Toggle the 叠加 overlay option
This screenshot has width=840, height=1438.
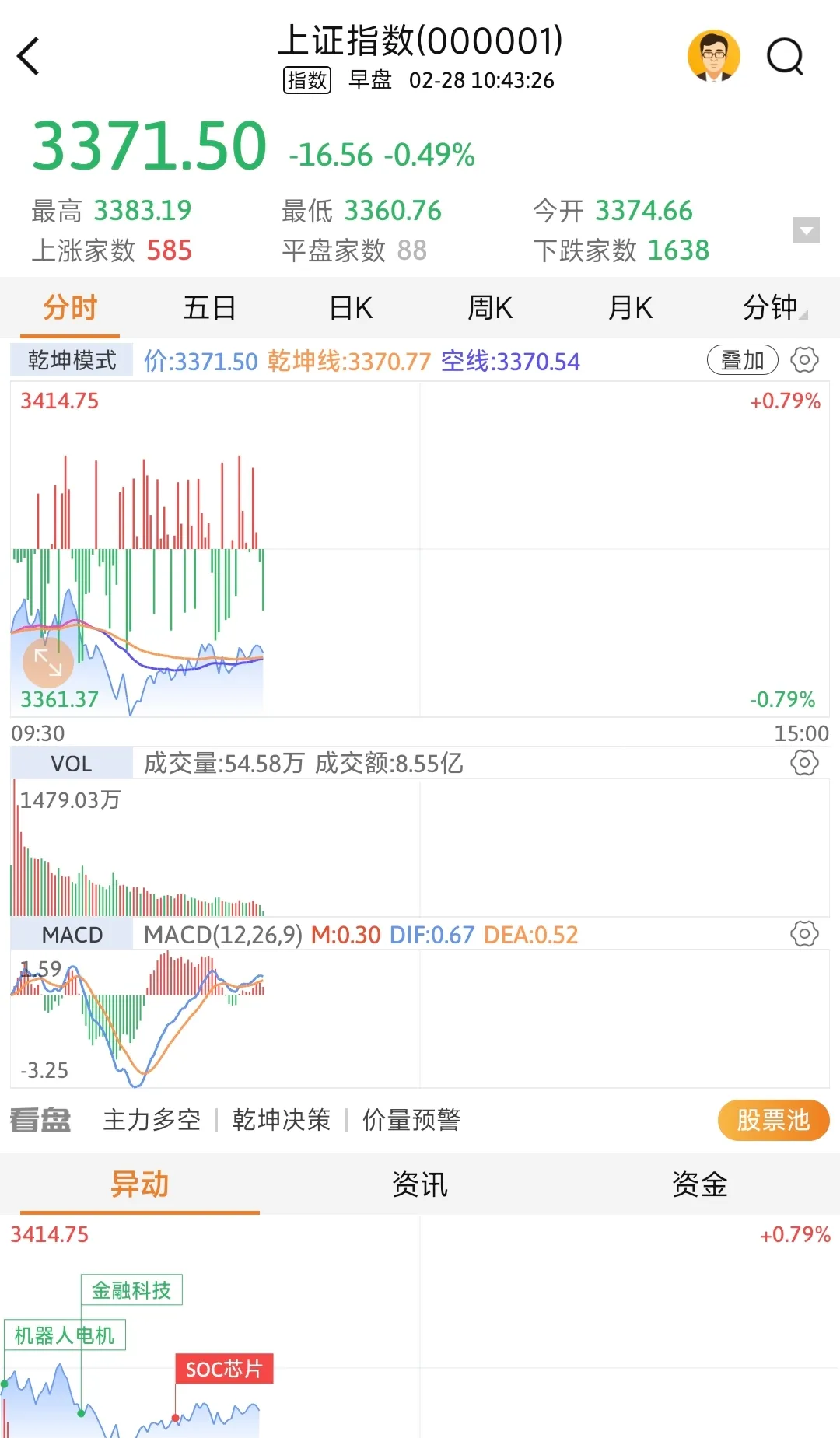point(741,360)
